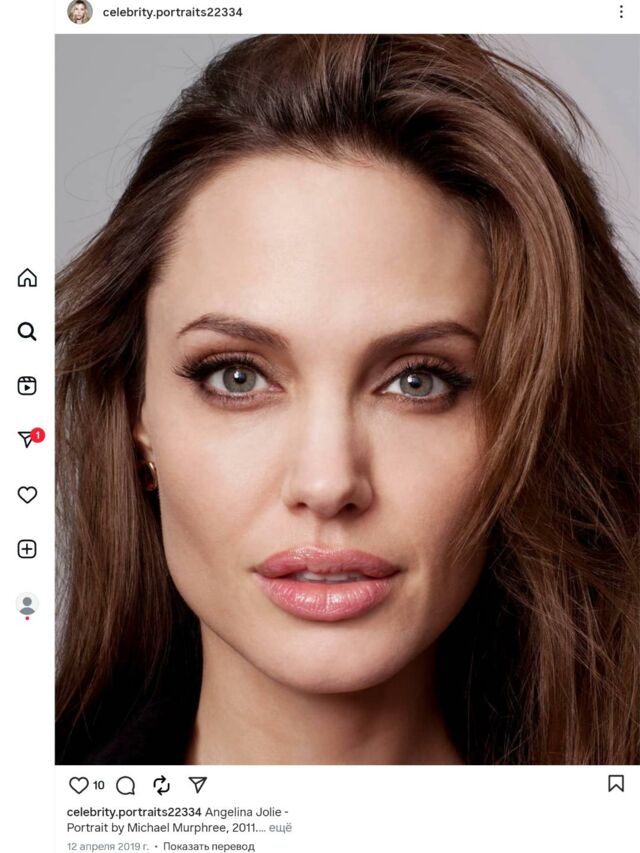Repost this photo
The image size is (640, 853).
click(161, 785)
